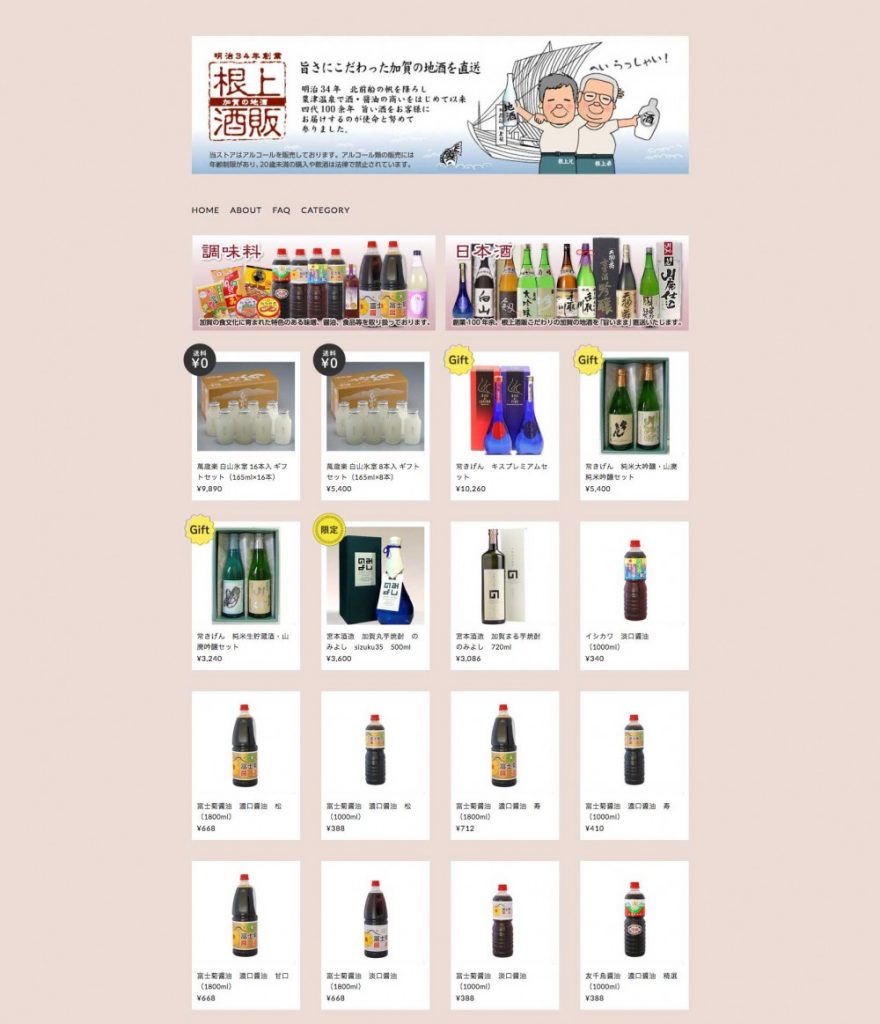View 加賀まる芋焼酎 のみよし 720ml
This screenshot has width=880, height=1024.
[505, 576]
